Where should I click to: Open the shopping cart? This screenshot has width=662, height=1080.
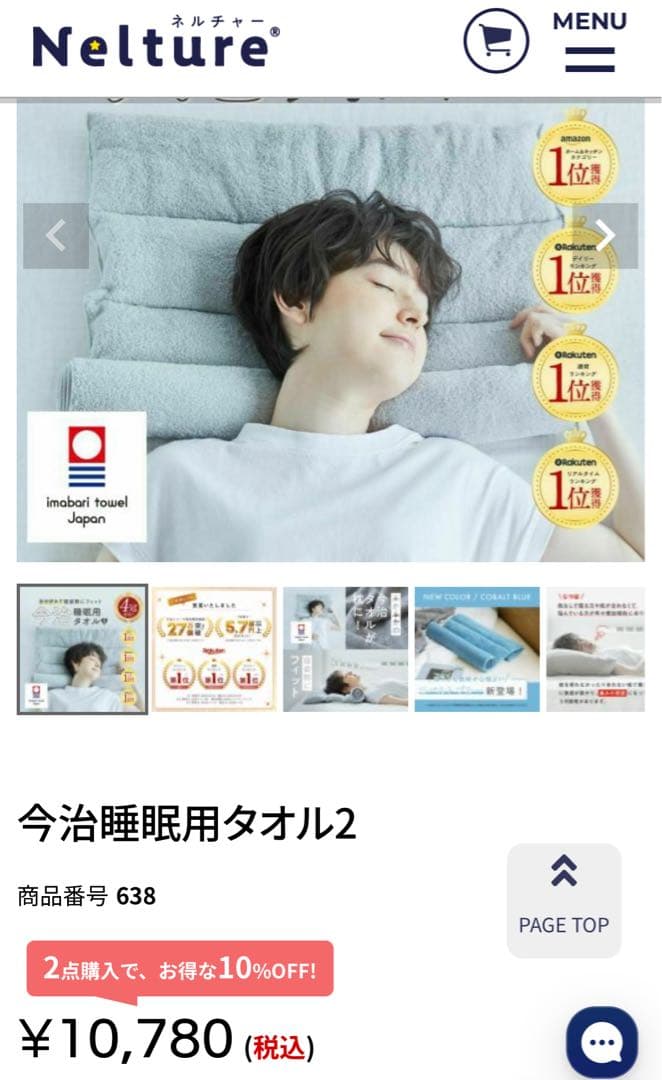point(496,40)
